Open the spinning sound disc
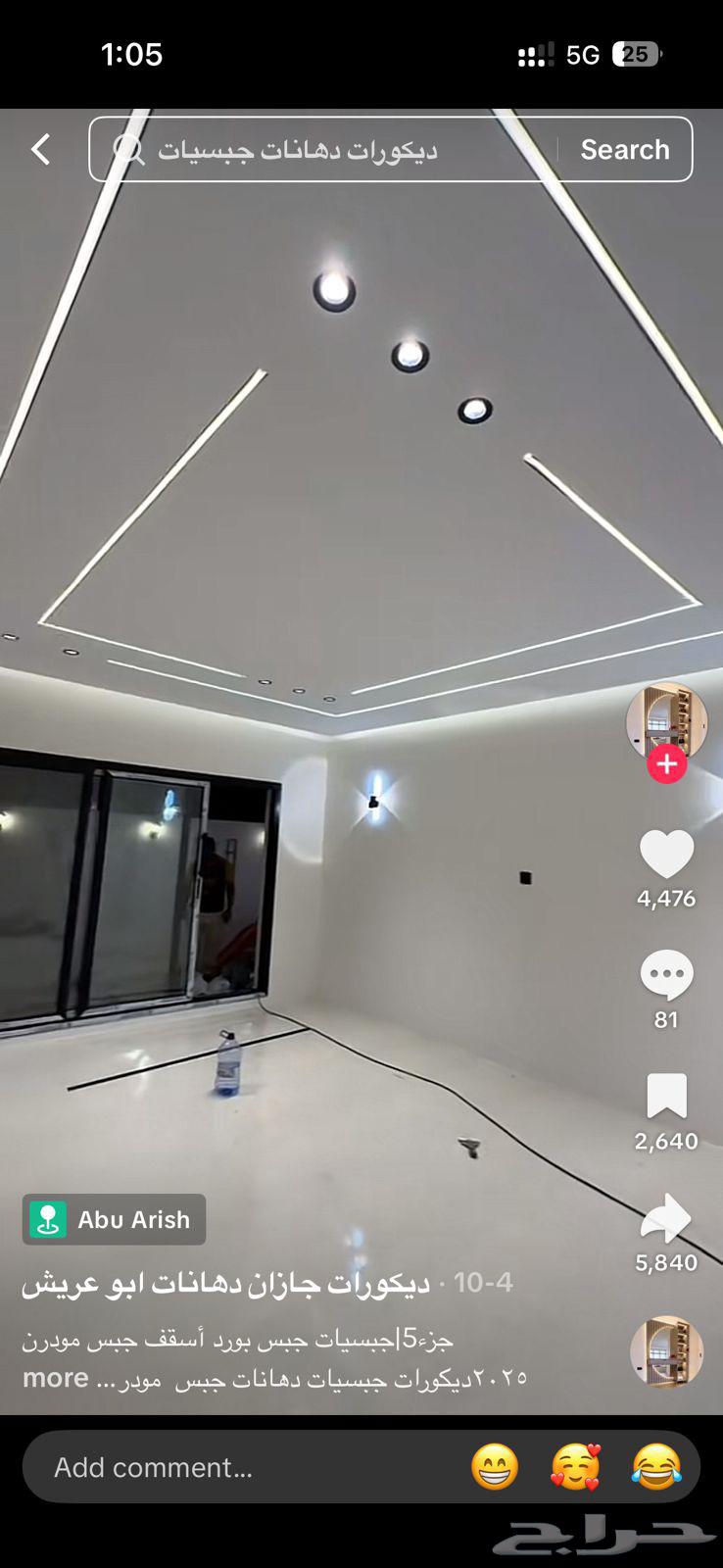723x1568 pixels. [x=666, y=1352]
